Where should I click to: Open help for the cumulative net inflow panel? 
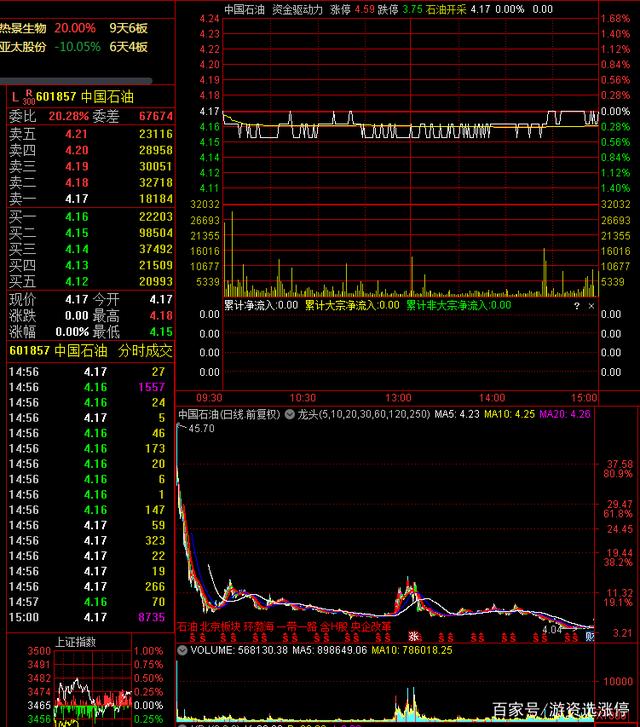(x=575, y=305)
